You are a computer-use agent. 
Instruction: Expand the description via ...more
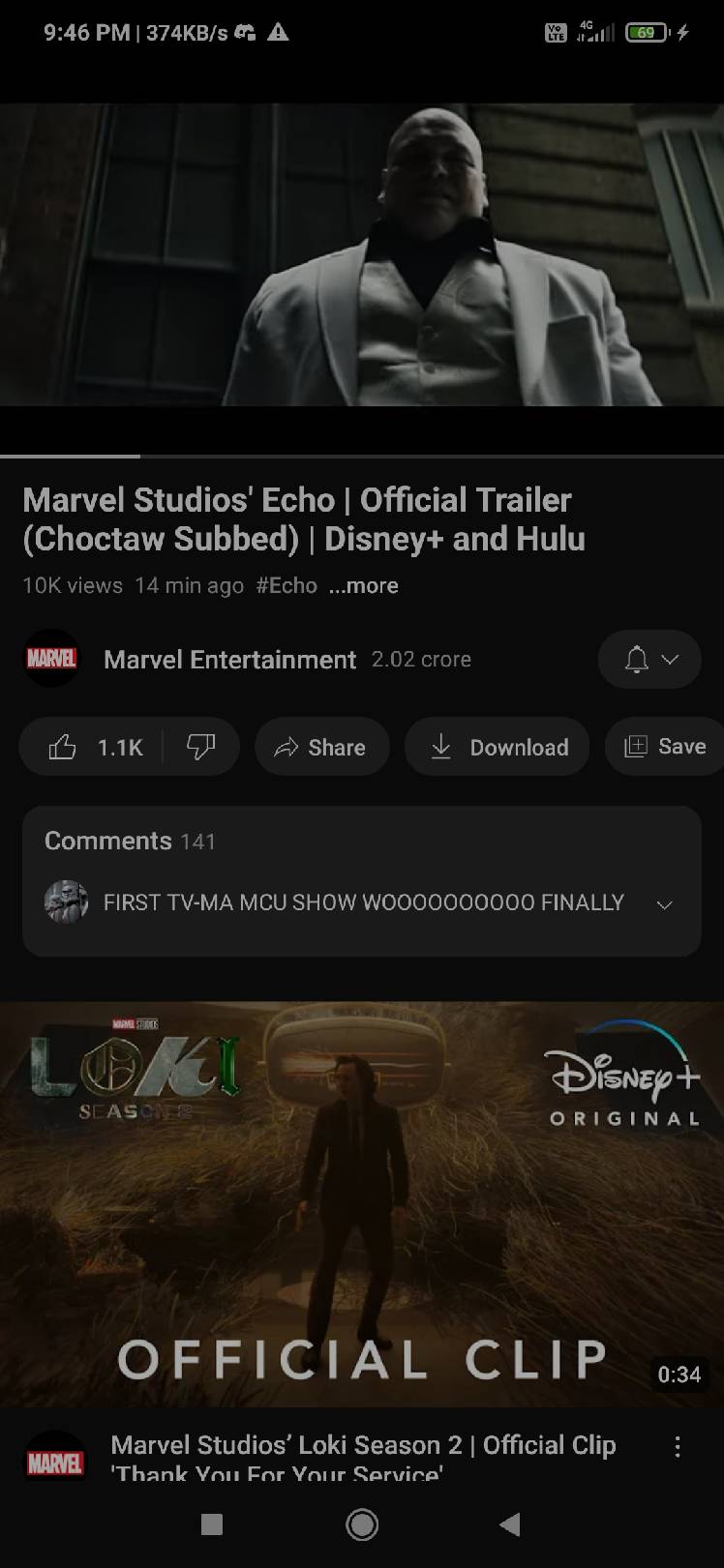[x=363, y=585]
